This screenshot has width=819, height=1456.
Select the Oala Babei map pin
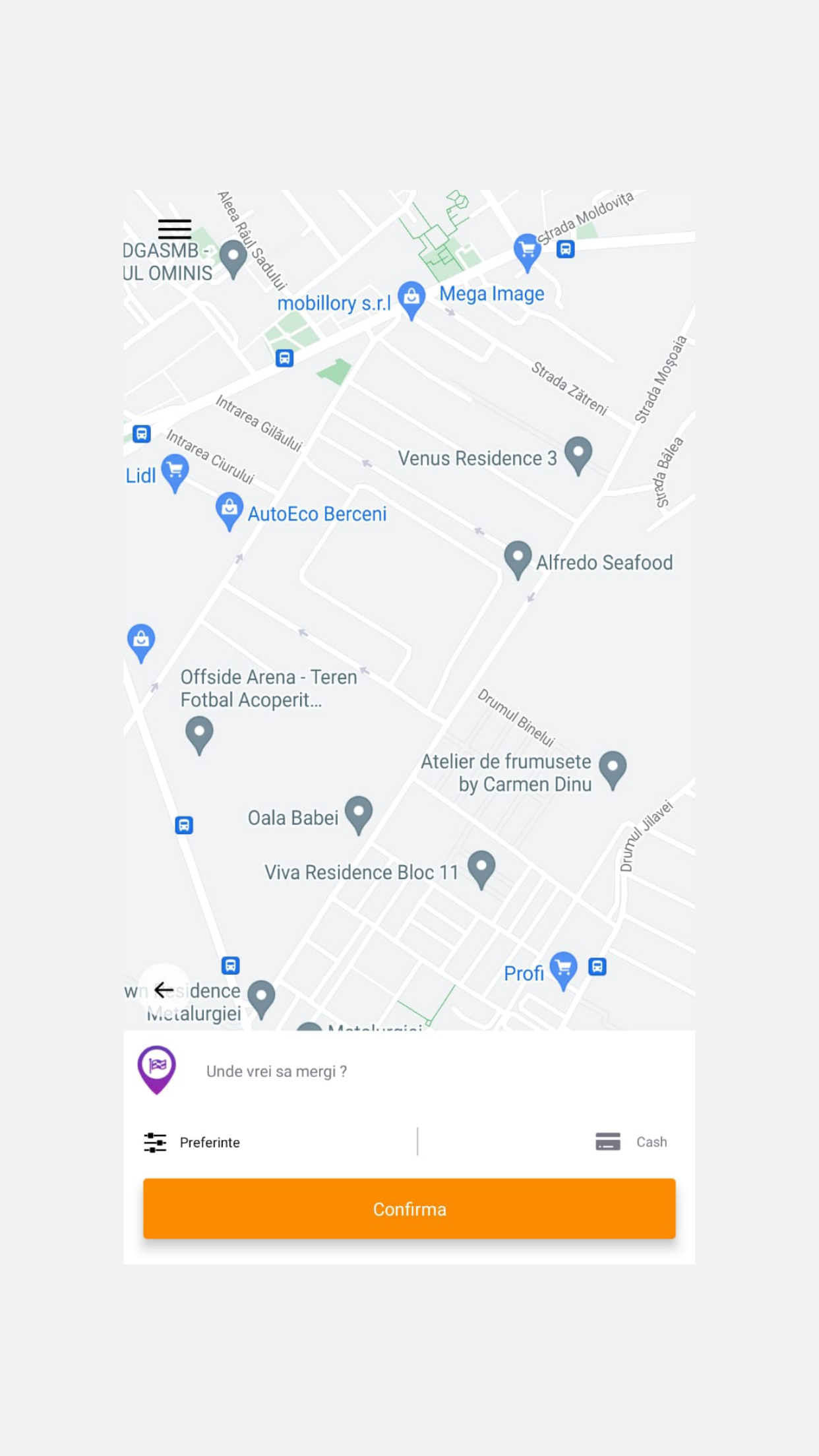359,815
